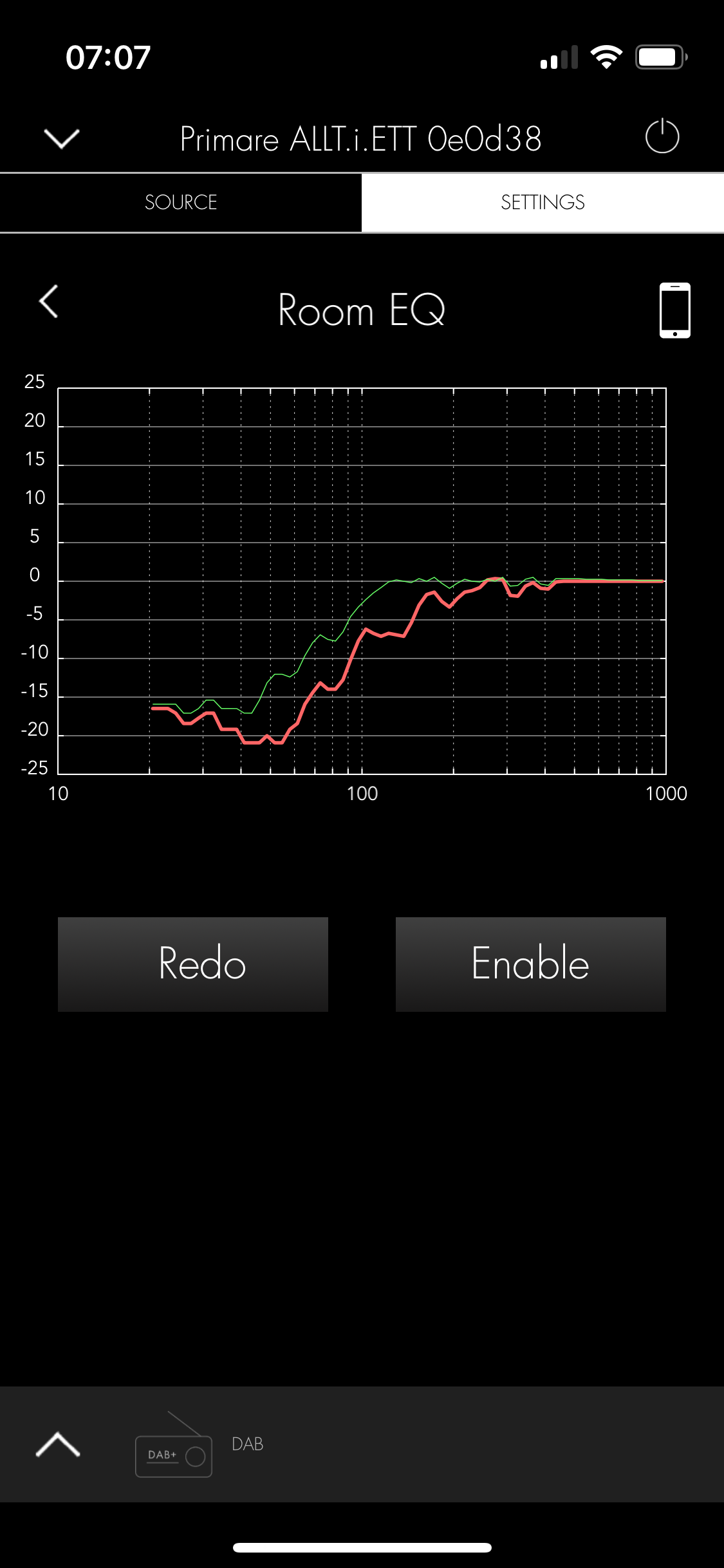This screenshot has height=1568, width=724.
Task: Tap the power icon for Primare ALLT.i.ETT
Action: tap(662, 136)
